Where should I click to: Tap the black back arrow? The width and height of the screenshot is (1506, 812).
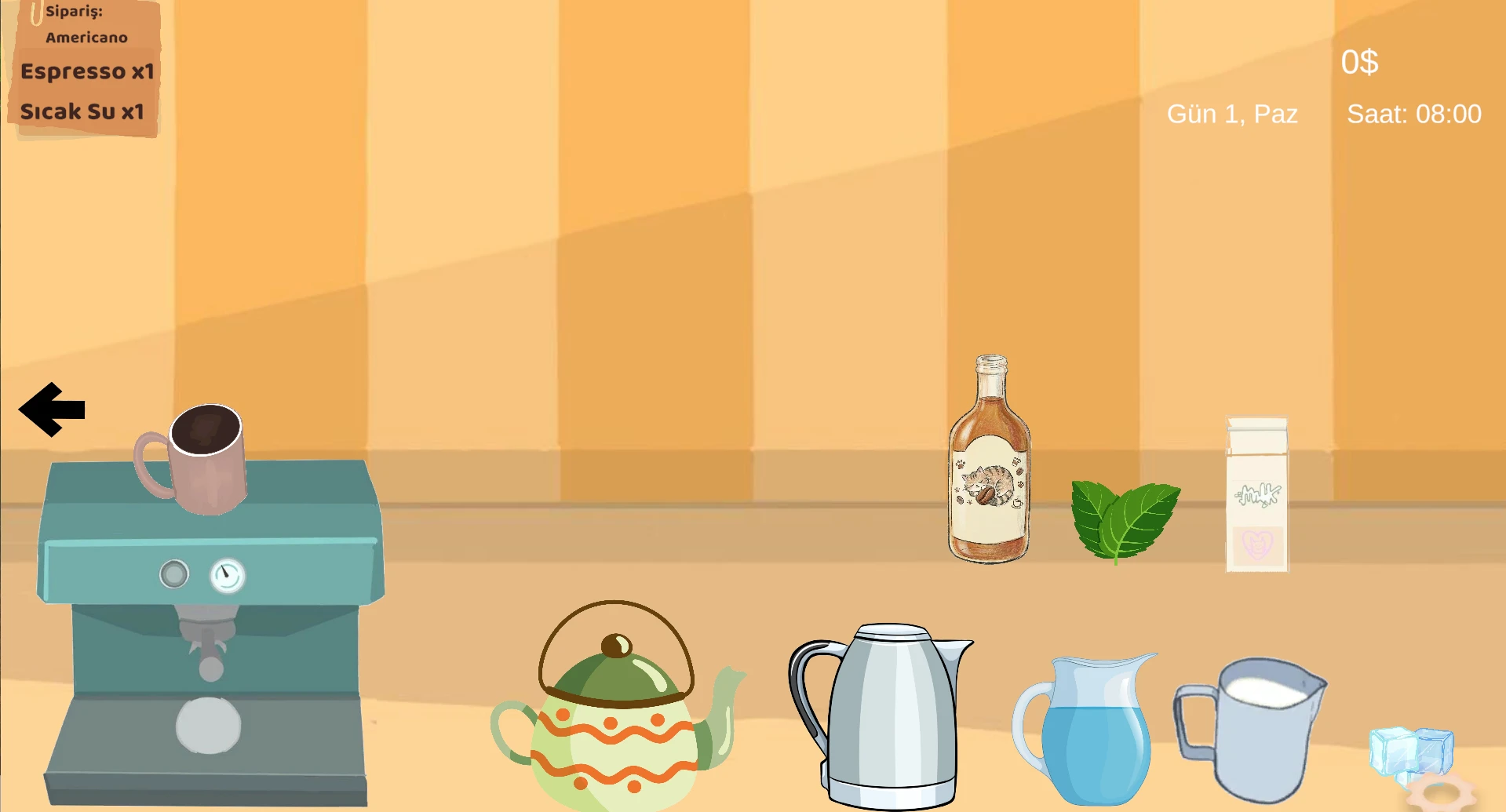tap(51, 410)
